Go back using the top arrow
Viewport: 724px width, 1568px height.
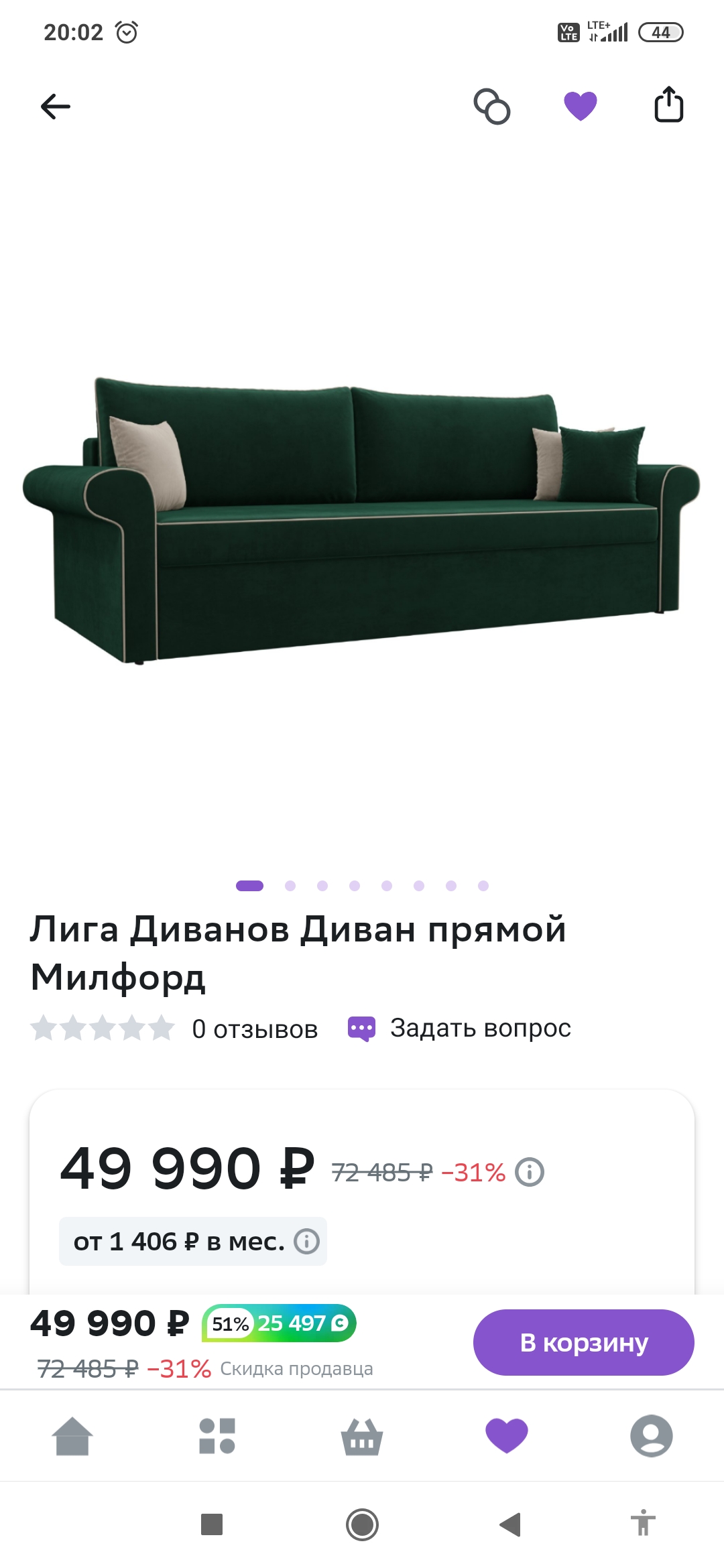(x=56, y=107)
